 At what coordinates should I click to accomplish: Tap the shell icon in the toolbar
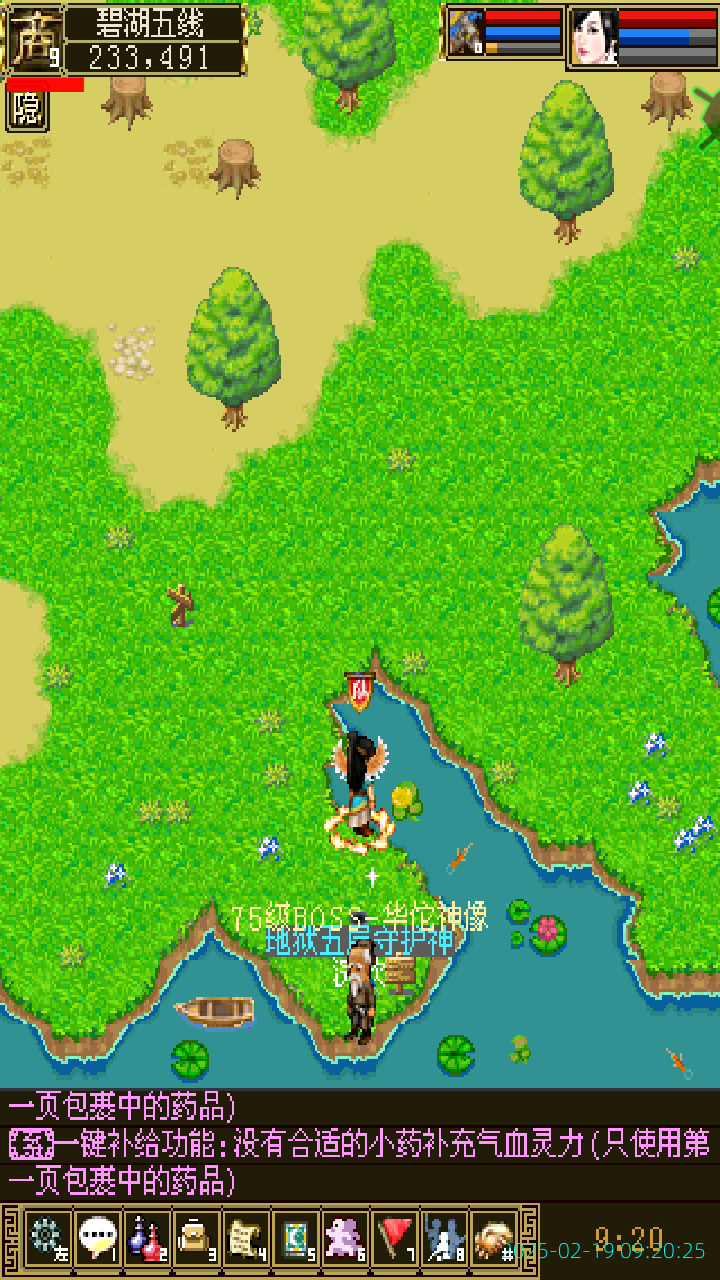coord(494,1239)
